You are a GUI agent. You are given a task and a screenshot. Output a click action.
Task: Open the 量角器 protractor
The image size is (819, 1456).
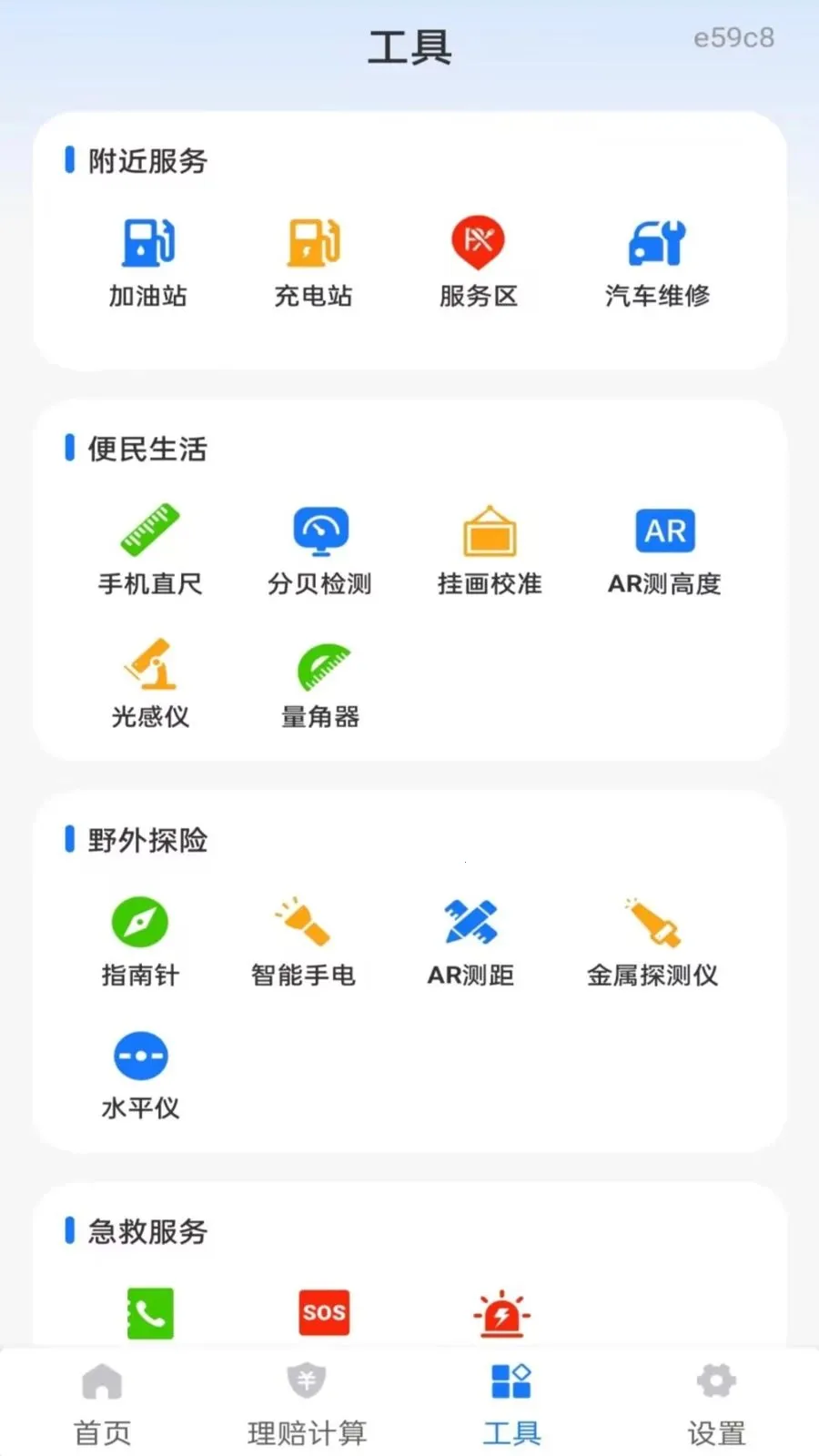point(321,684)
